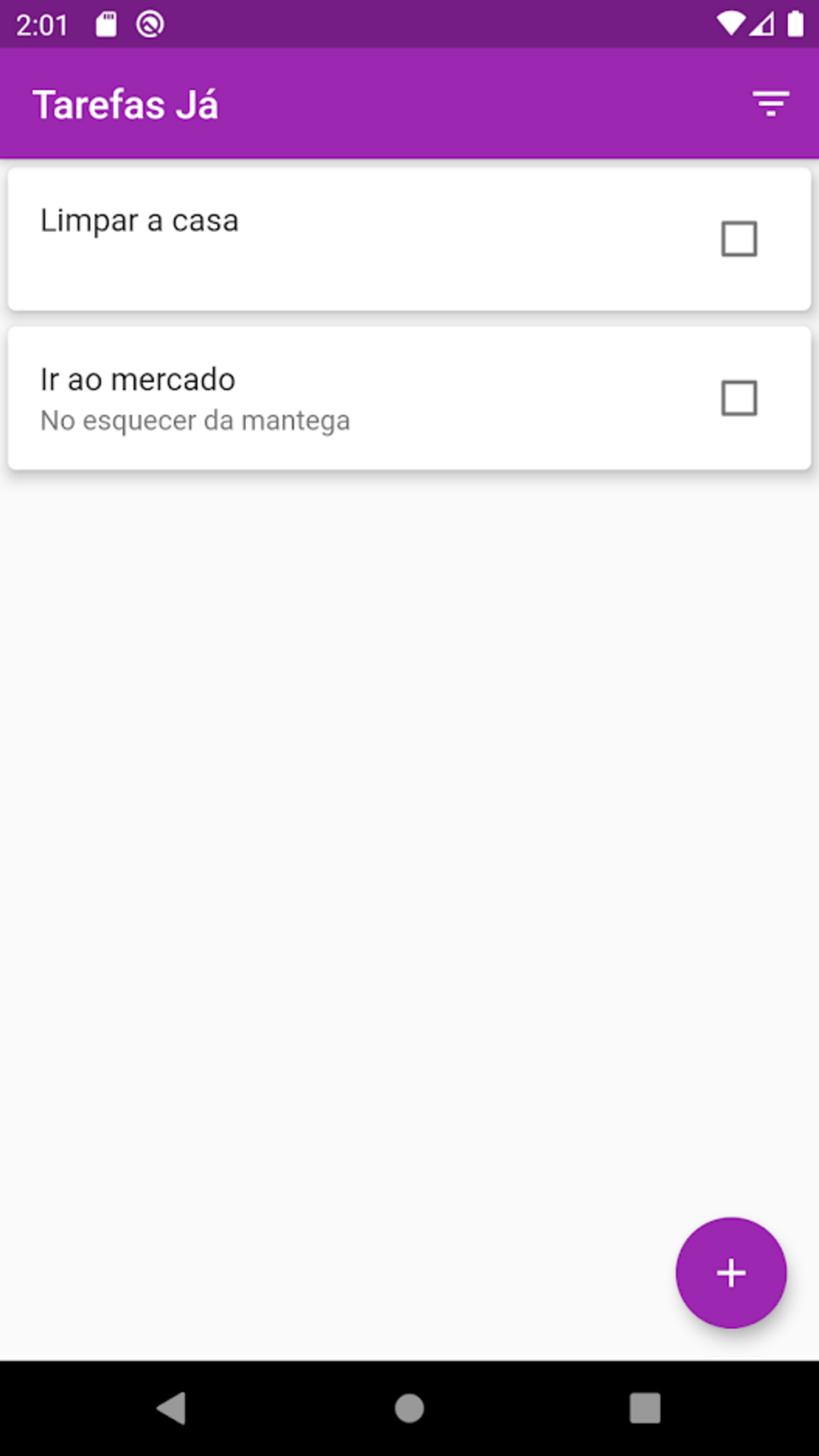Open the filter icon in the app bar
The height and width of the screenshot is (1456, 819).
coord(770,104)
